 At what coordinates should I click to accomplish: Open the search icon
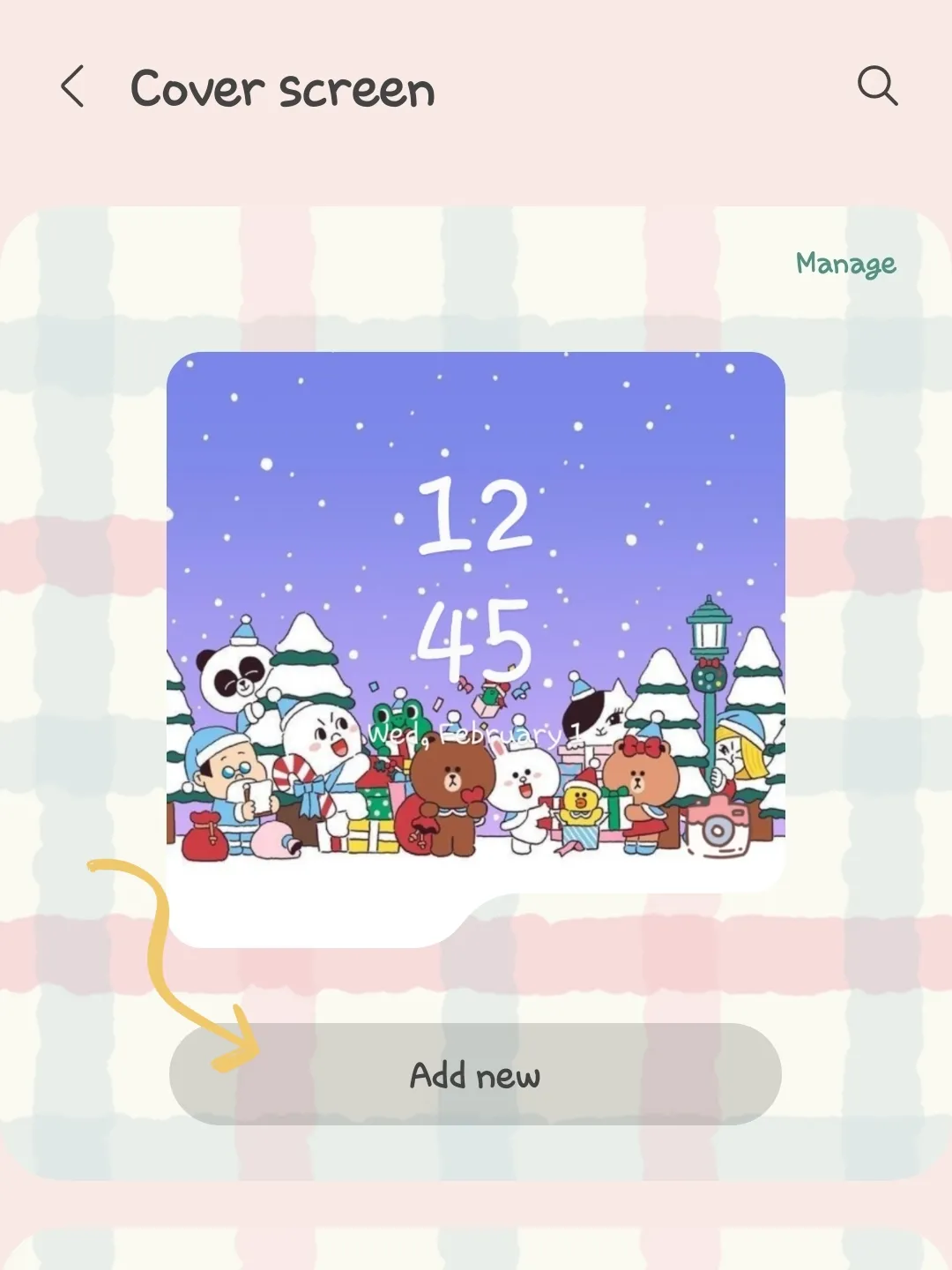877,86
